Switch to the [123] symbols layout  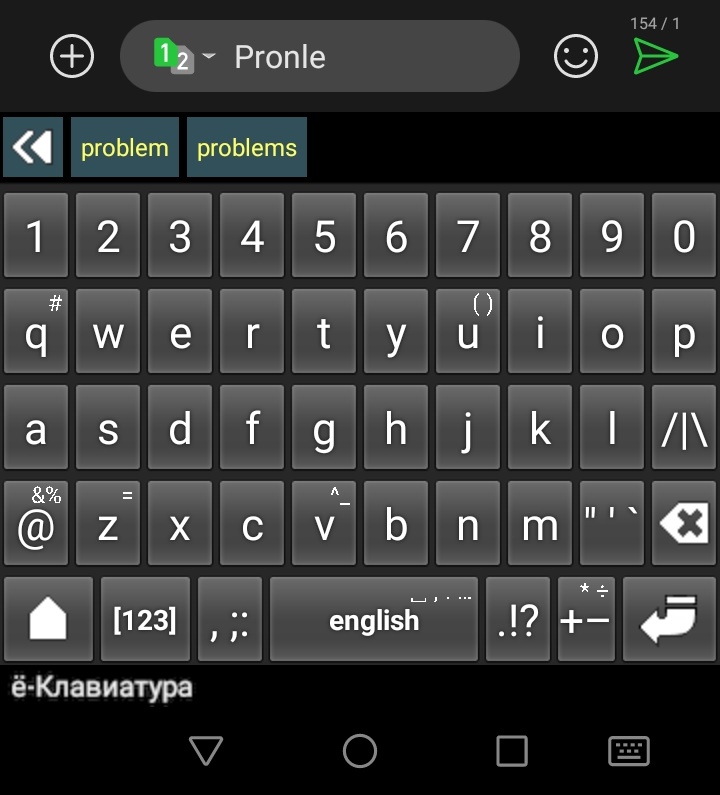coord(145,620)
